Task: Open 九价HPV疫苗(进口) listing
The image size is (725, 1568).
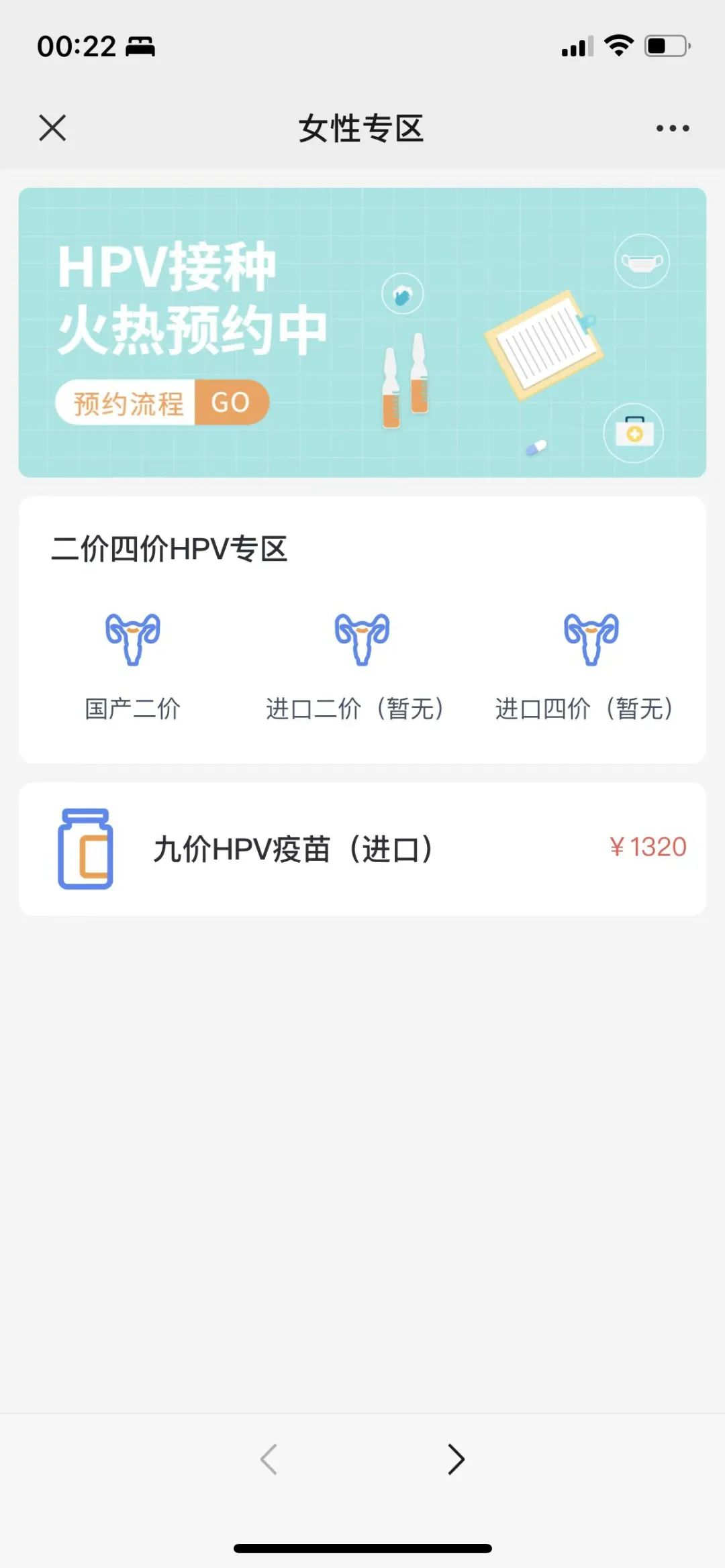Action: tap(362, 849)
